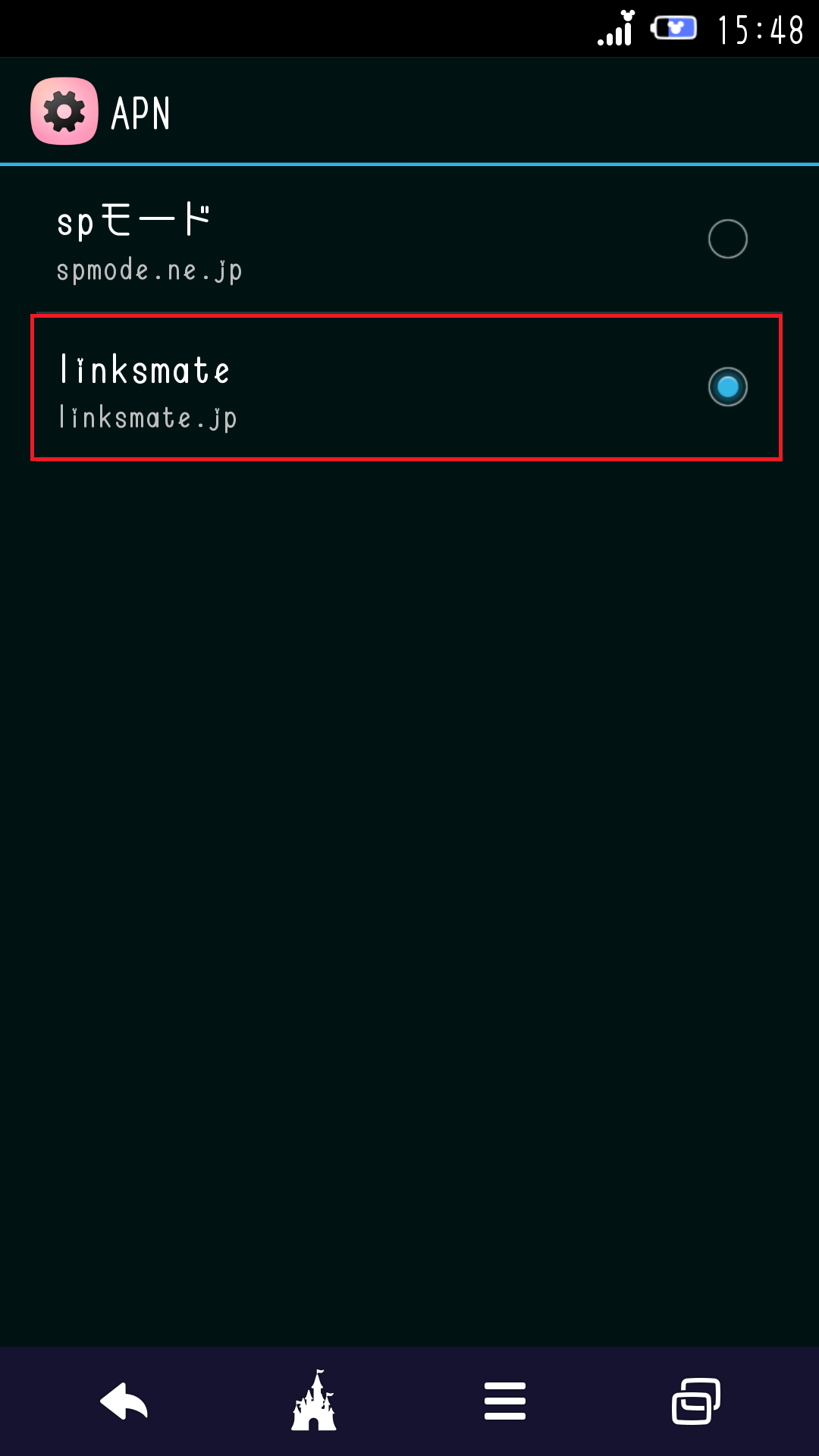Show recent apps
Screen dimensions: 819x1456
point(695,1401)
